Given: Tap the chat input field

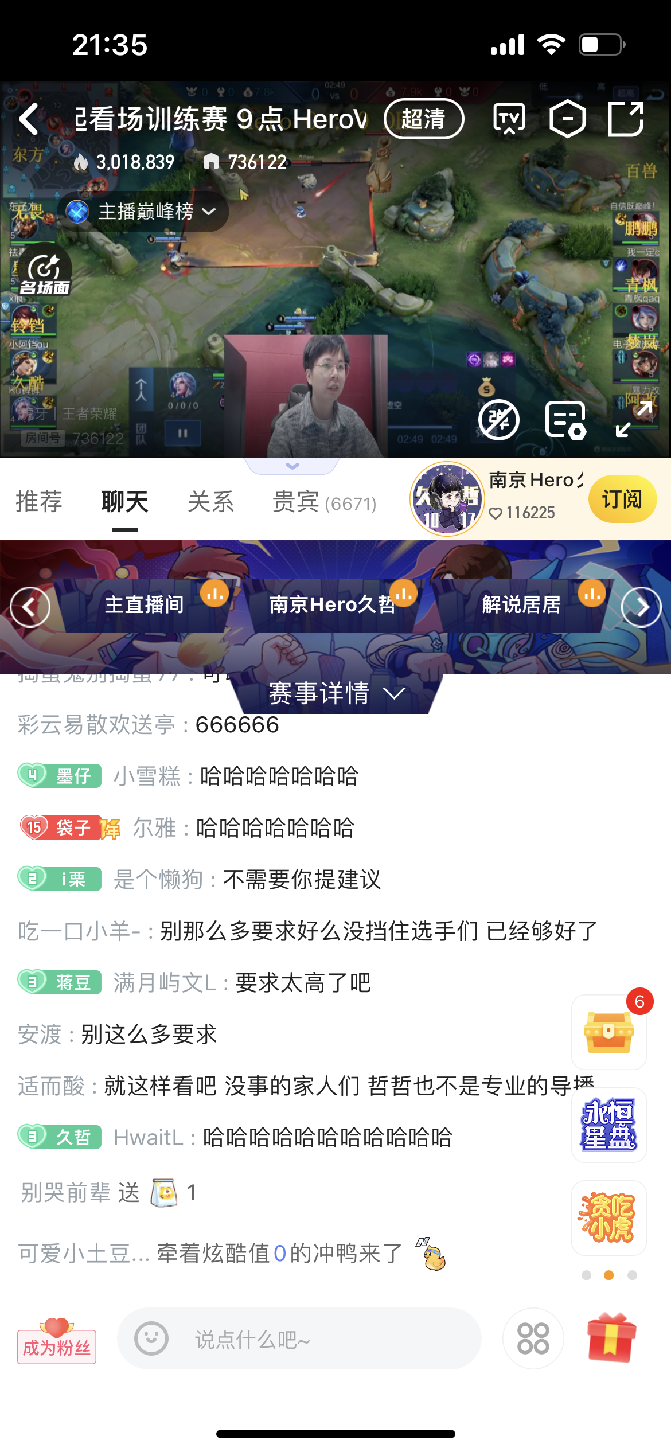Looking at the screenshot, I should pyautogui.click(x=300, y=1339).
